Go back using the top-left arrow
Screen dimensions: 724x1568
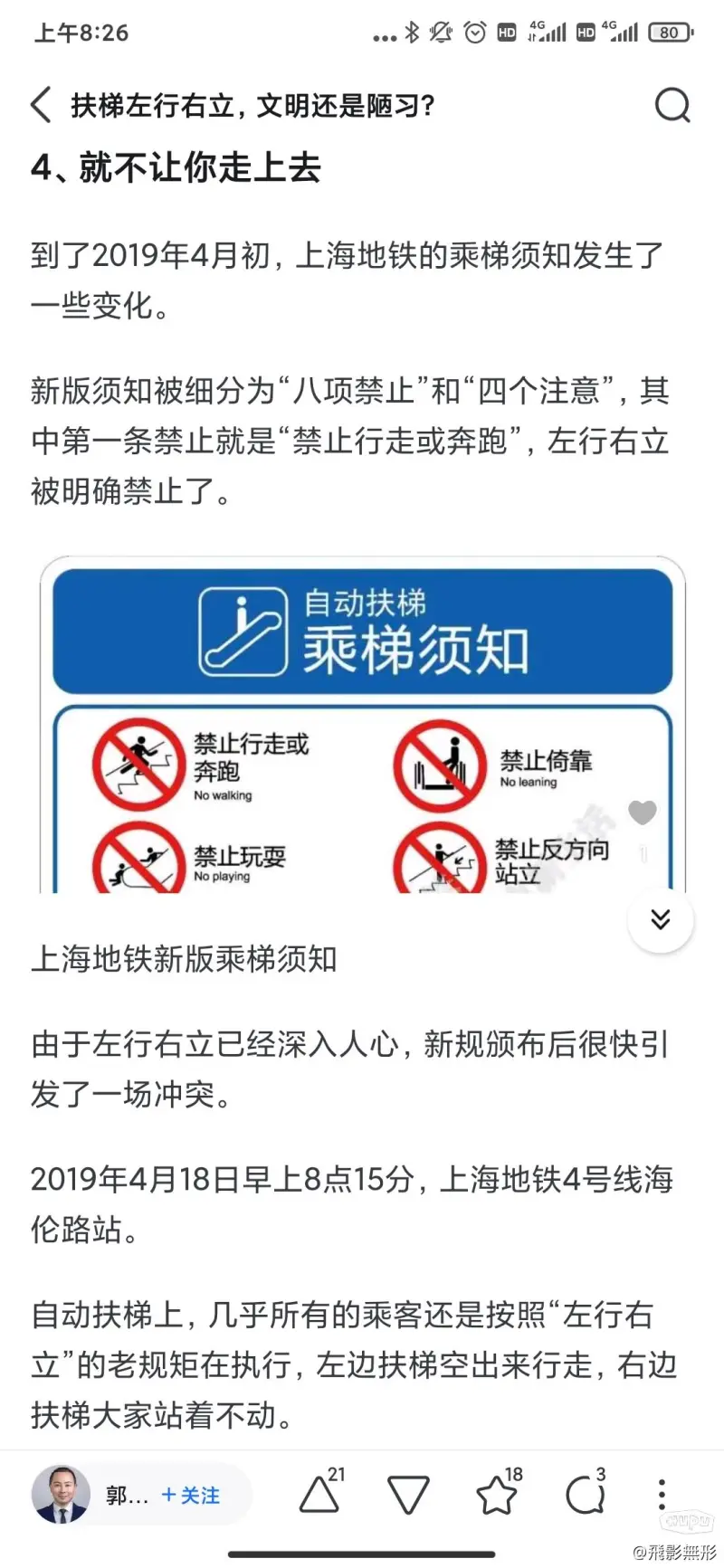pos(42,106)
